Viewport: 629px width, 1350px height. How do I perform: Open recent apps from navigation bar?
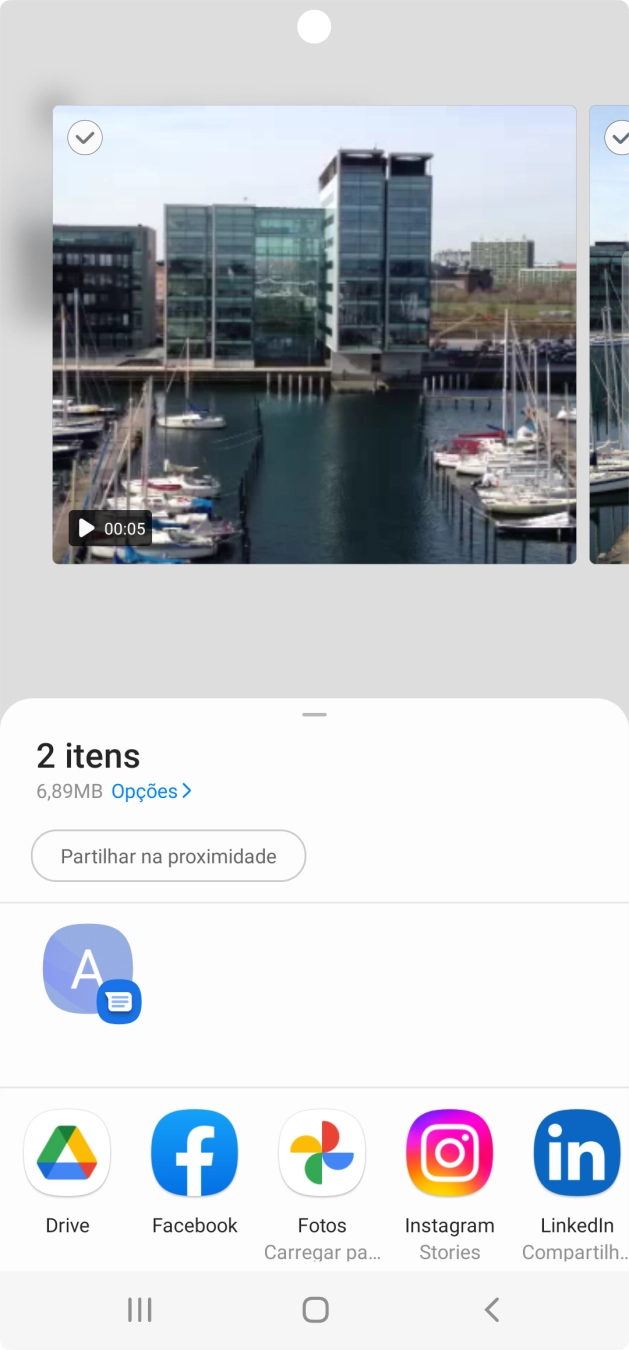click(x=140, y=1310)
